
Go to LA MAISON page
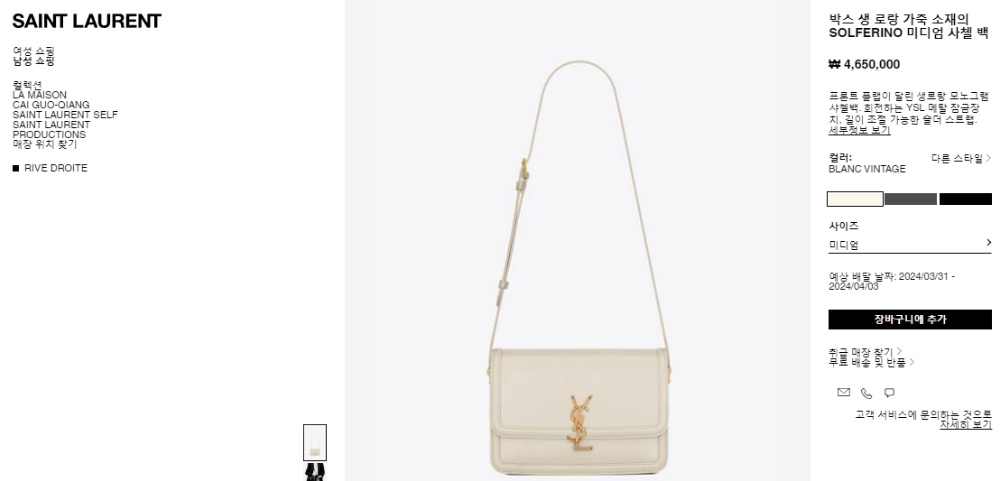(40, 95)
